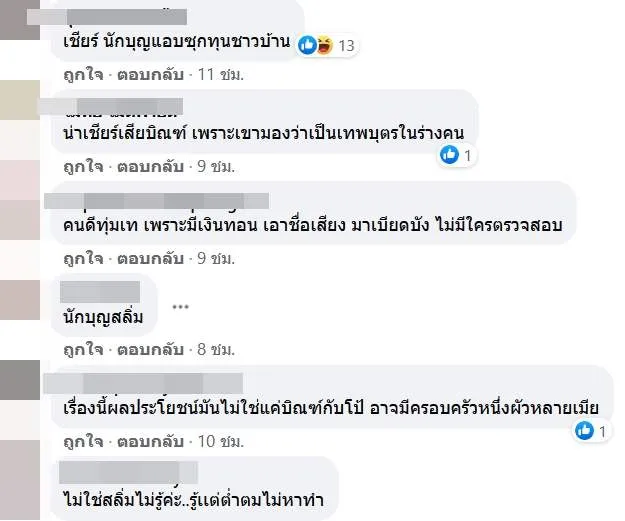Like the comment posted 10 ชม. ago
Screen dimensions: 625x521
click(77, 441)
